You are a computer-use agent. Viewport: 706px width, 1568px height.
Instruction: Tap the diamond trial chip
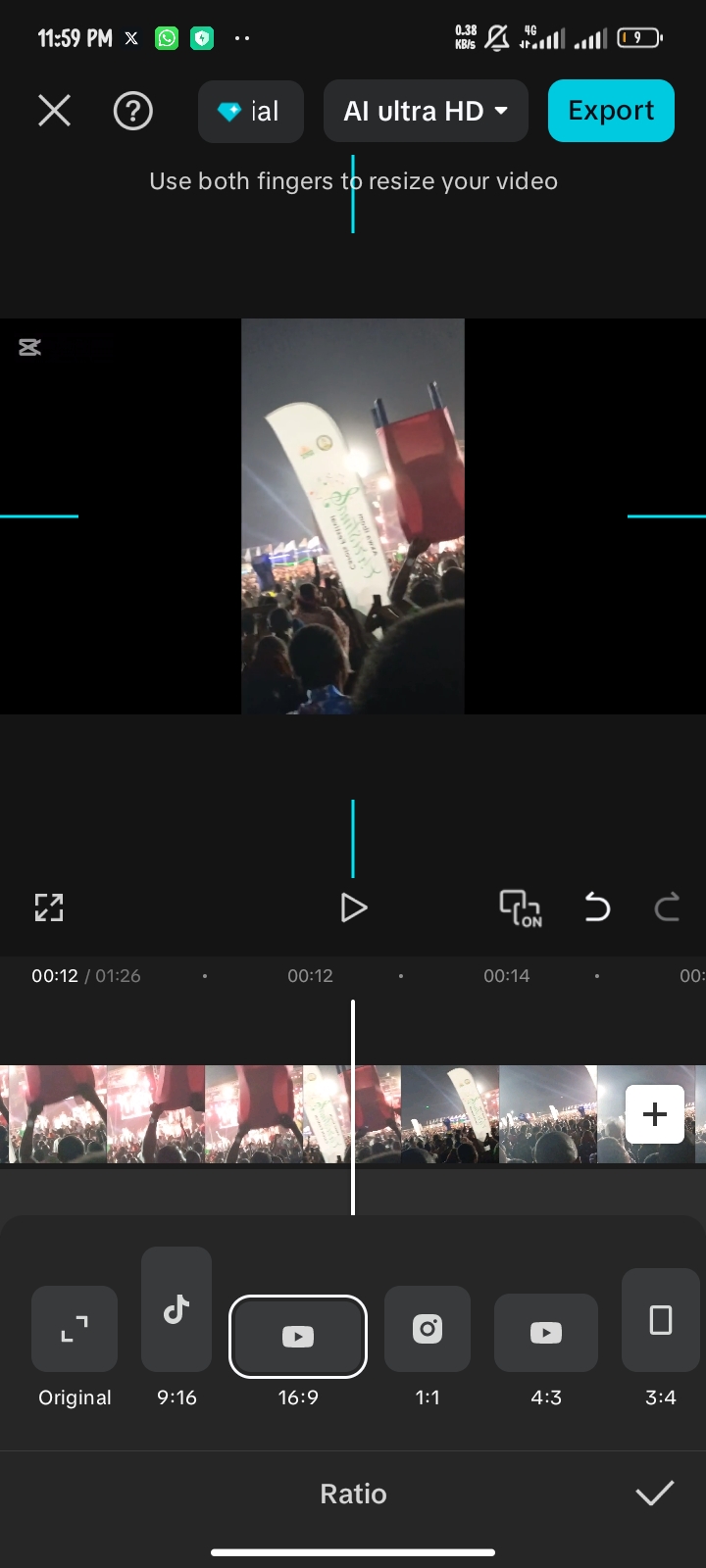250,111
